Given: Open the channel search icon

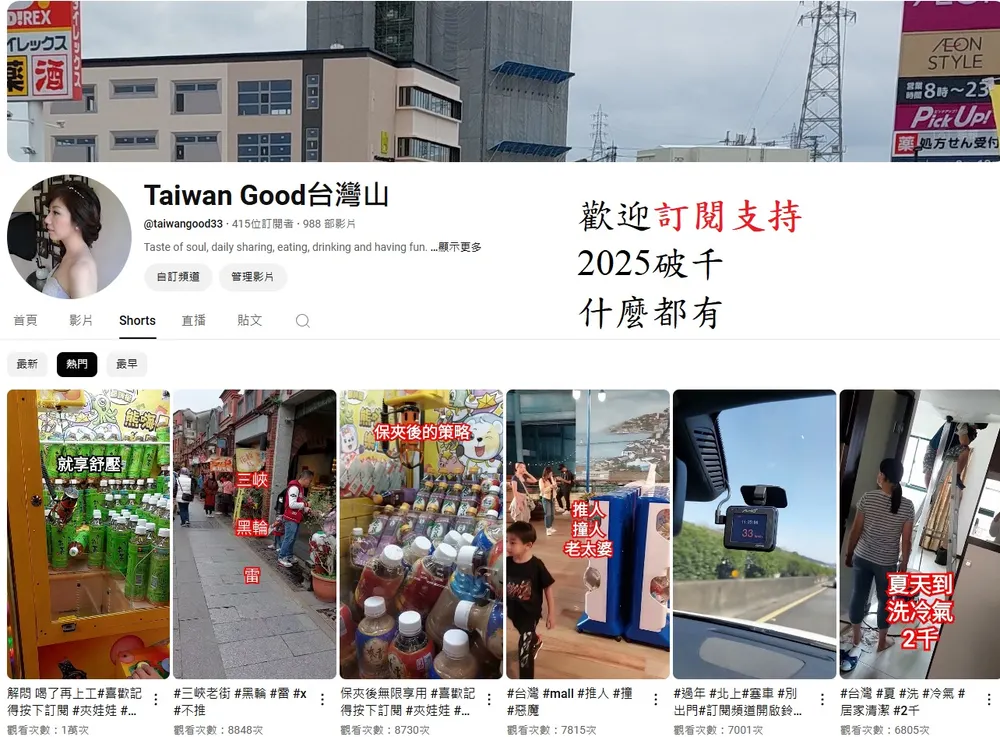Looking at the screenshot, I should [302, 321].
